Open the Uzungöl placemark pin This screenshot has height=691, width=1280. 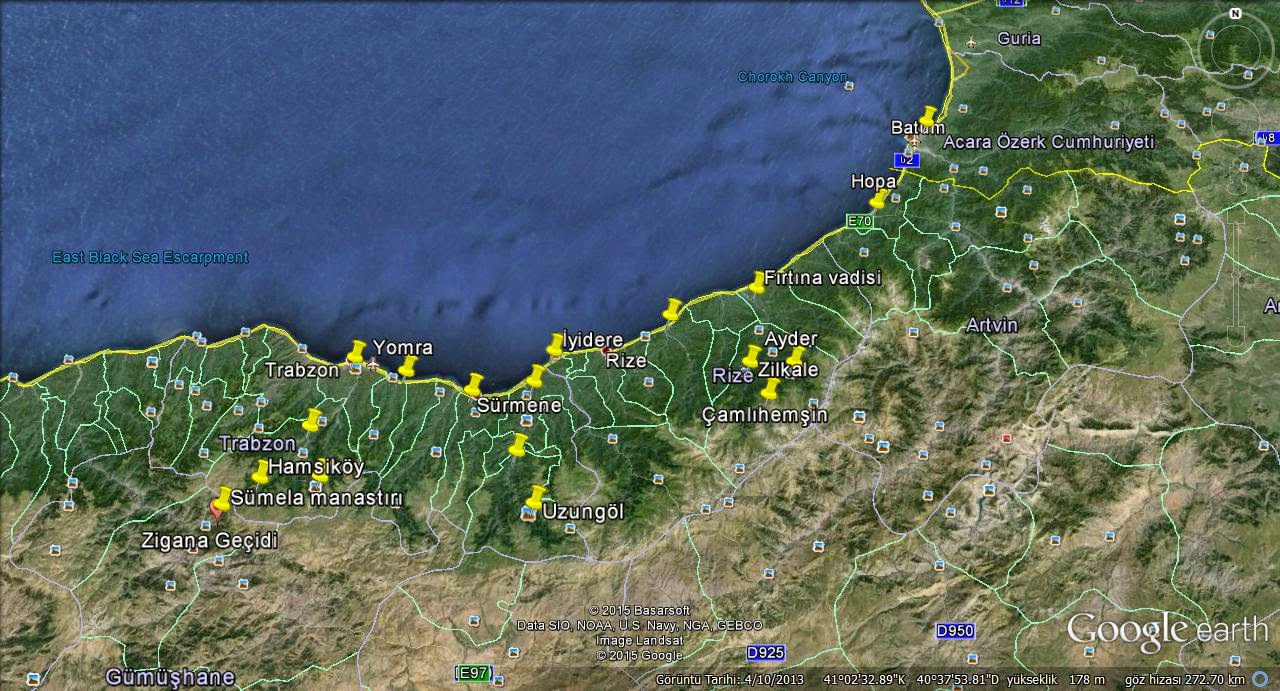[536, 497]
